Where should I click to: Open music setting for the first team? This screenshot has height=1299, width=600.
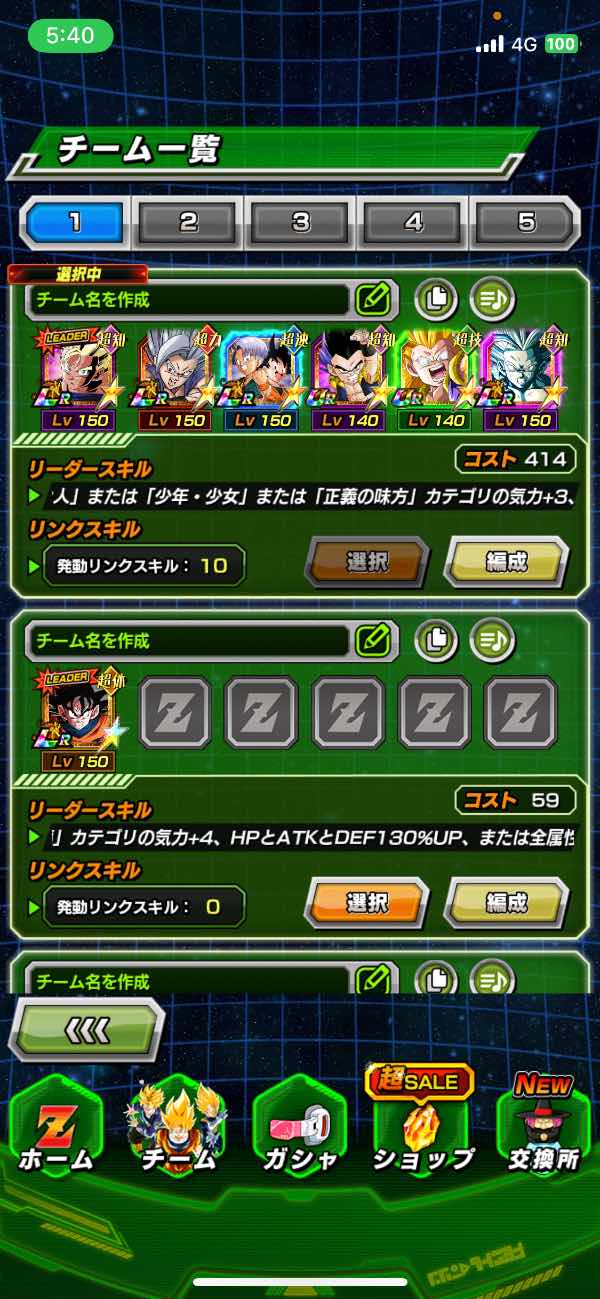(492, 298)
